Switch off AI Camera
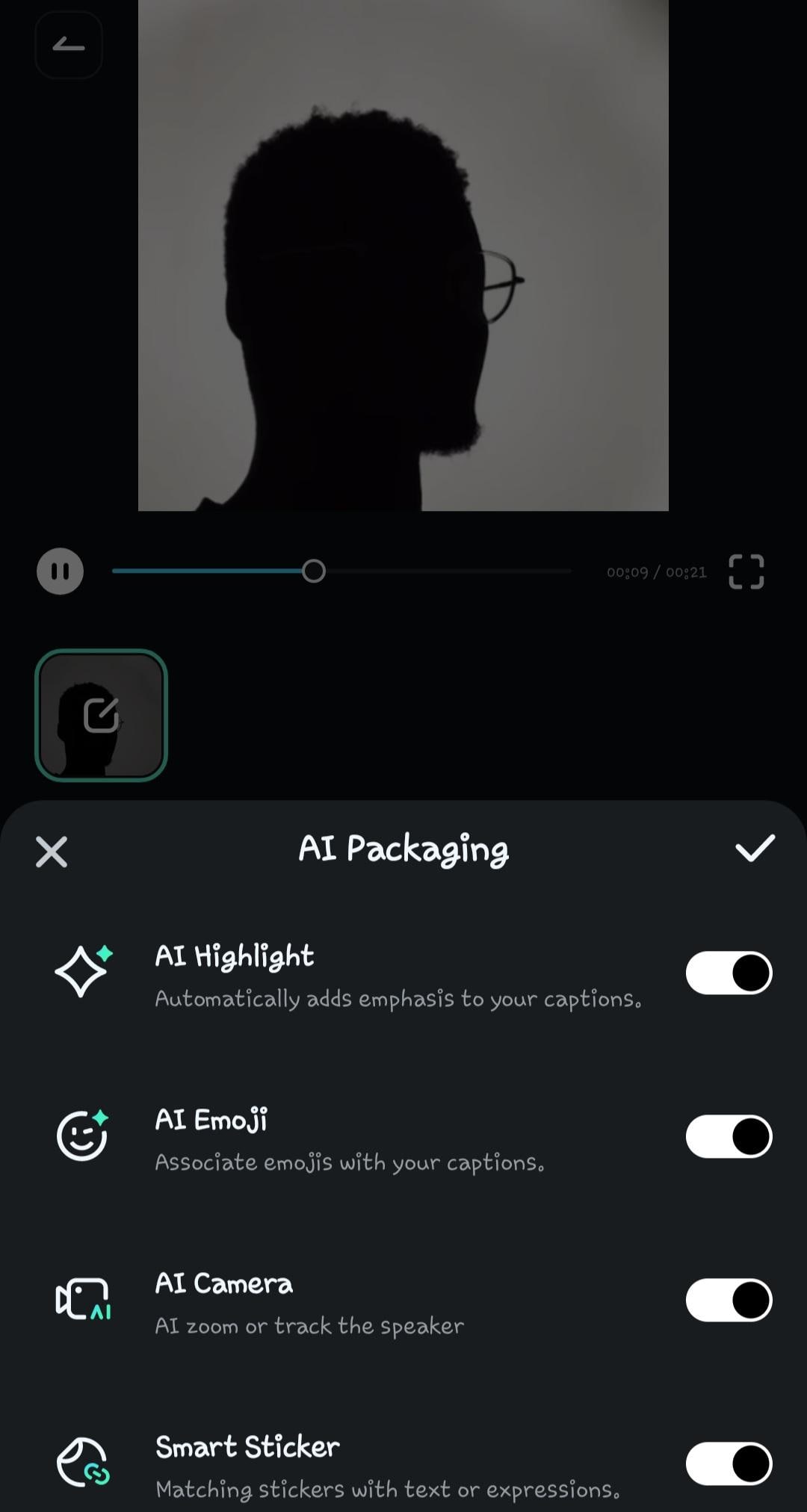This screenshot has height=1512, width=807. 729,1300
